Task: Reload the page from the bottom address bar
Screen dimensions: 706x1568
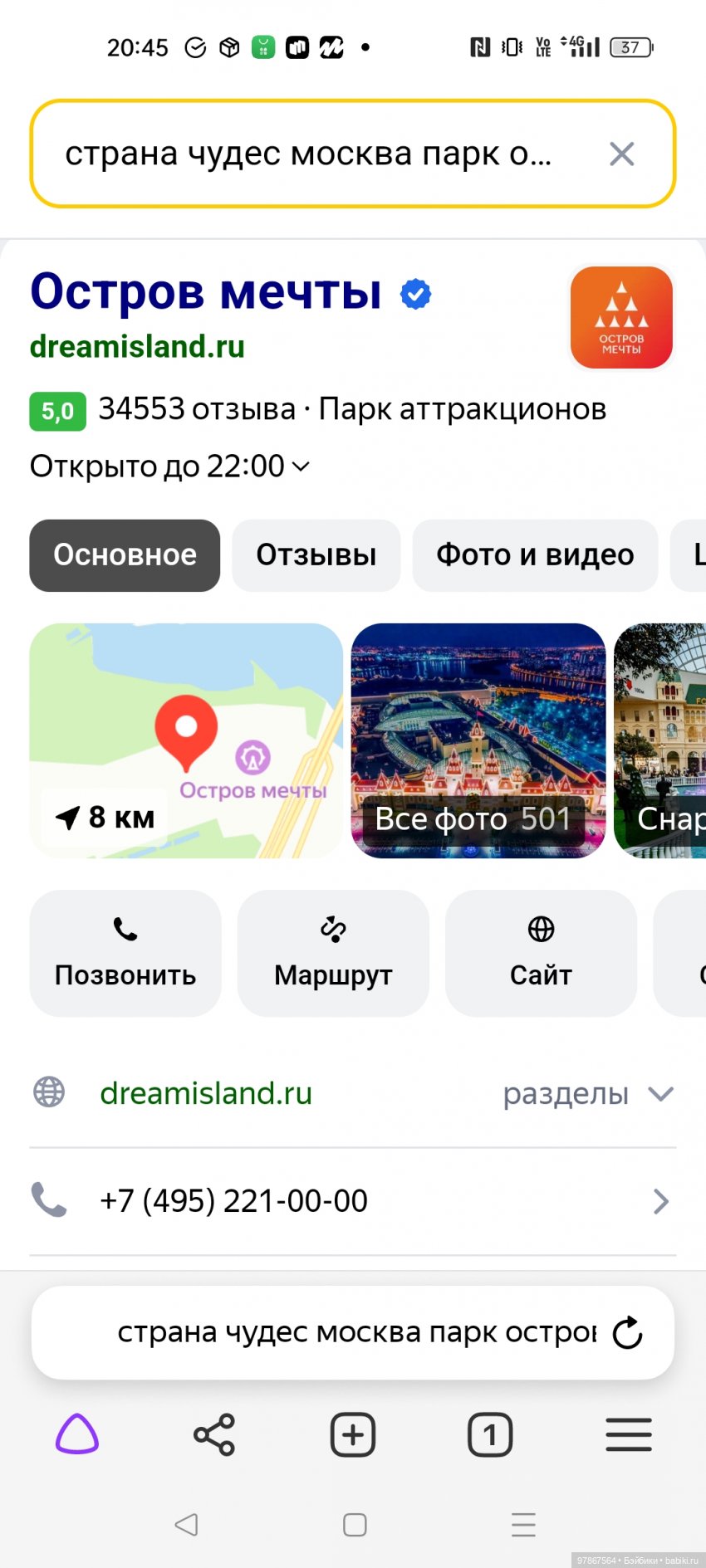Action: pyautogui.click(x=627, y=1333)
